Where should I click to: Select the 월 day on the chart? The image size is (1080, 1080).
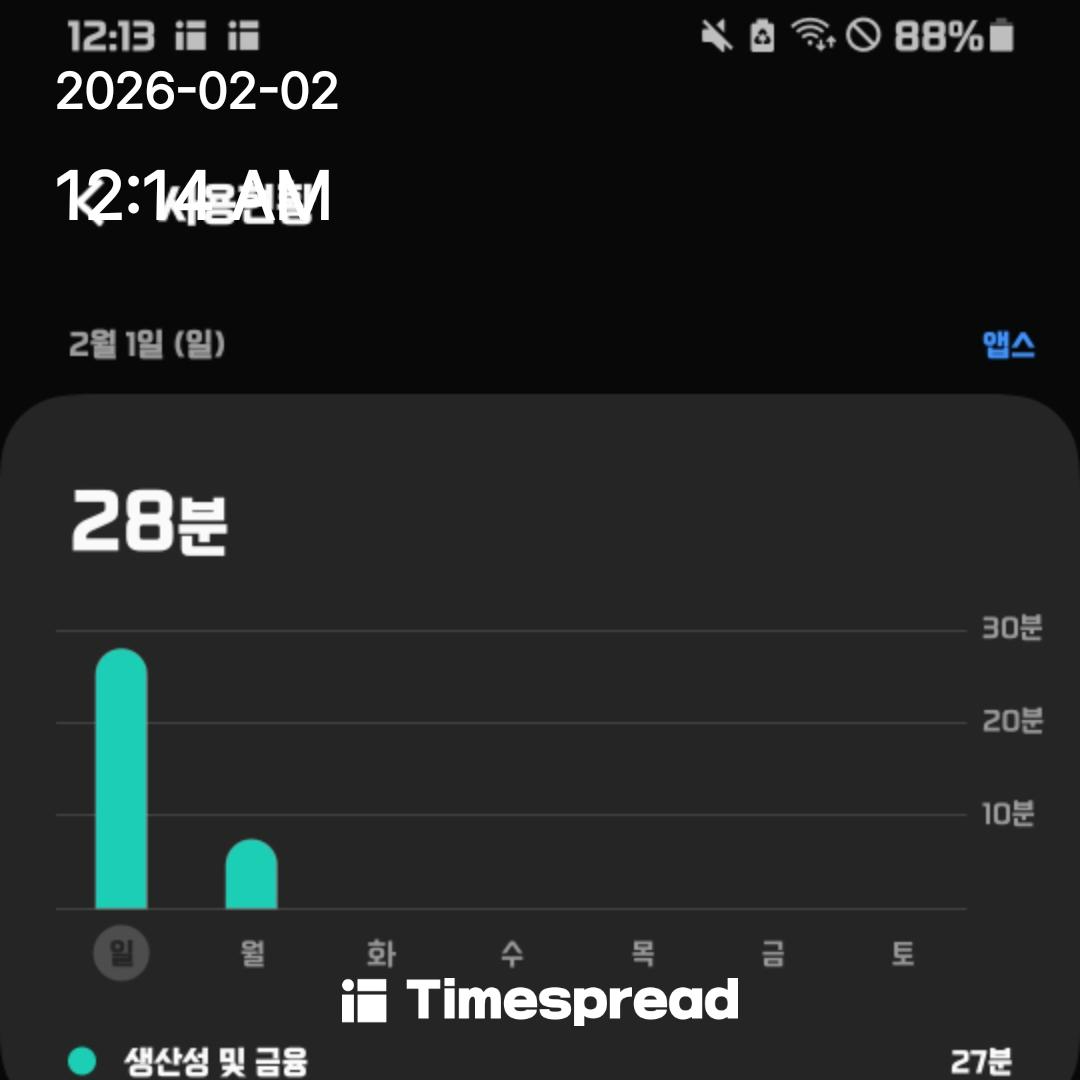pyautogui.click(x=252, y=953)
